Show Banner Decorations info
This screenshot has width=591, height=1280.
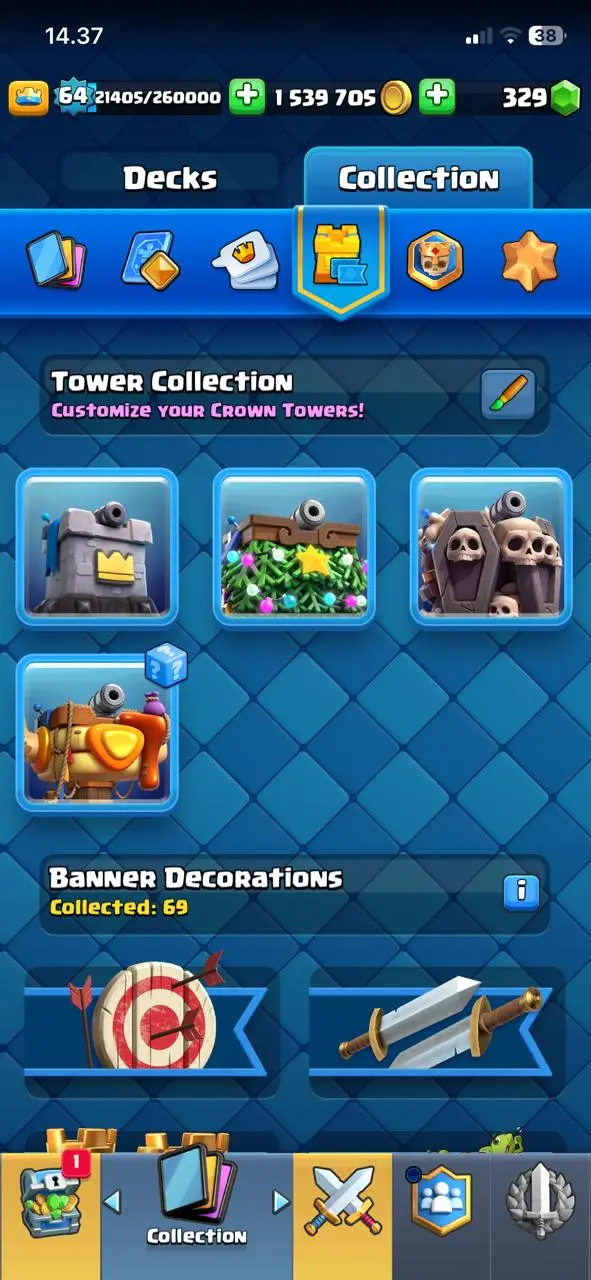pos(521,891)
